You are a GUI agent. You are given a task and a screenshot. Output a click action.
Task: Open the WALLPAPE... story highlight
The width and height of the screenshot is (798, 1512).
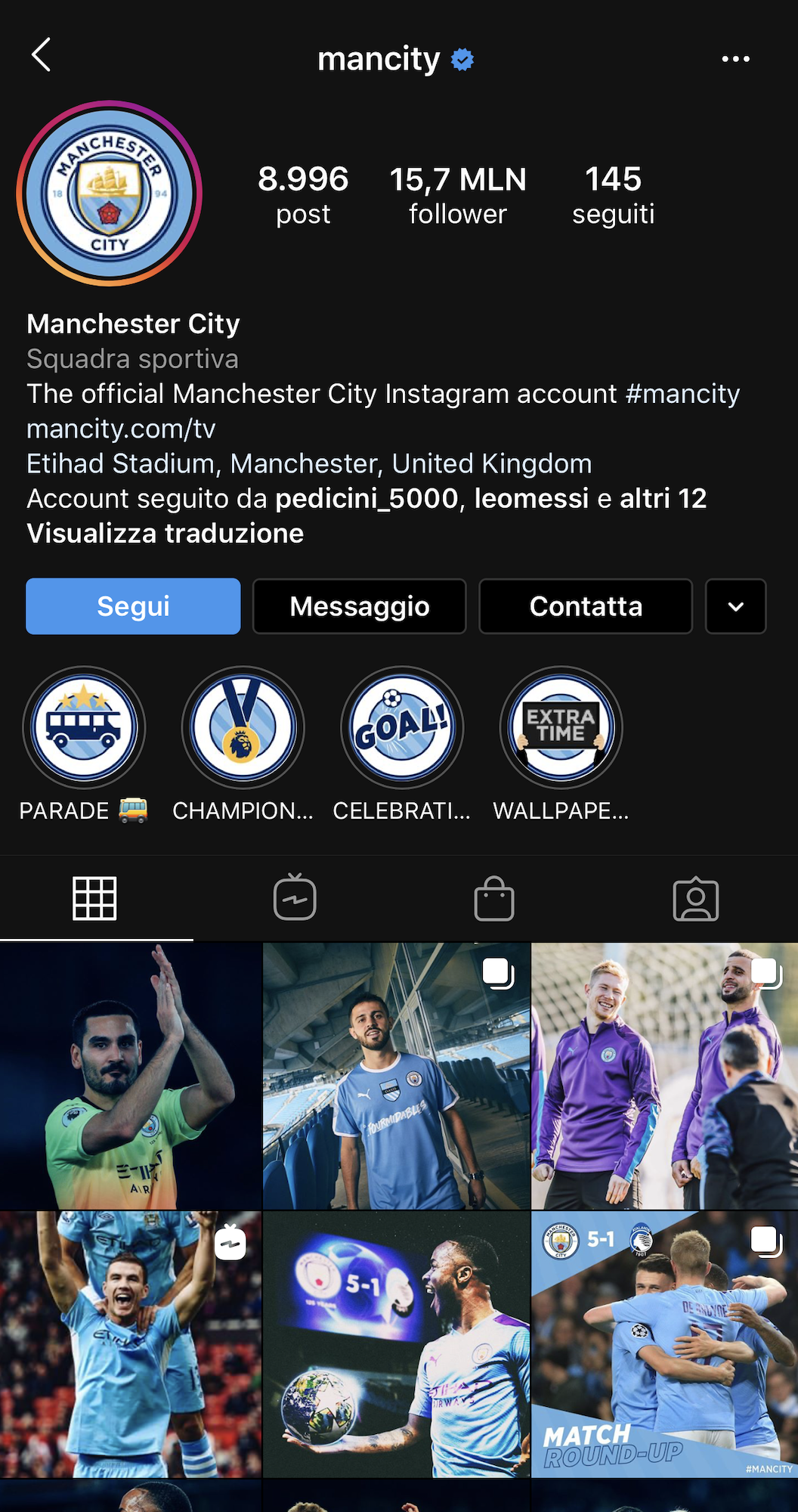pos(561,727)
